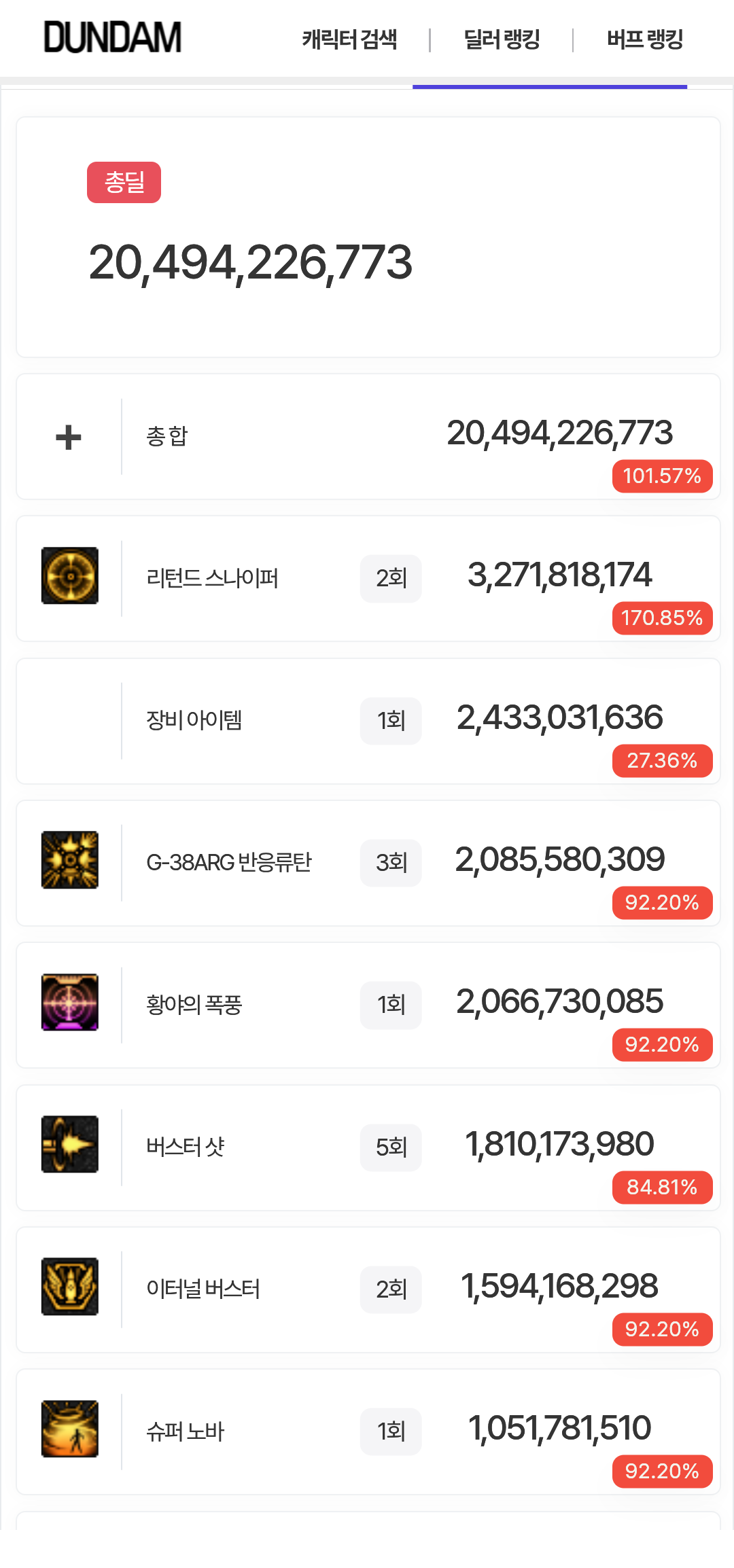
Task: Select the 황야의 폭풍 skill row
Action: (x=368, y=1005)
